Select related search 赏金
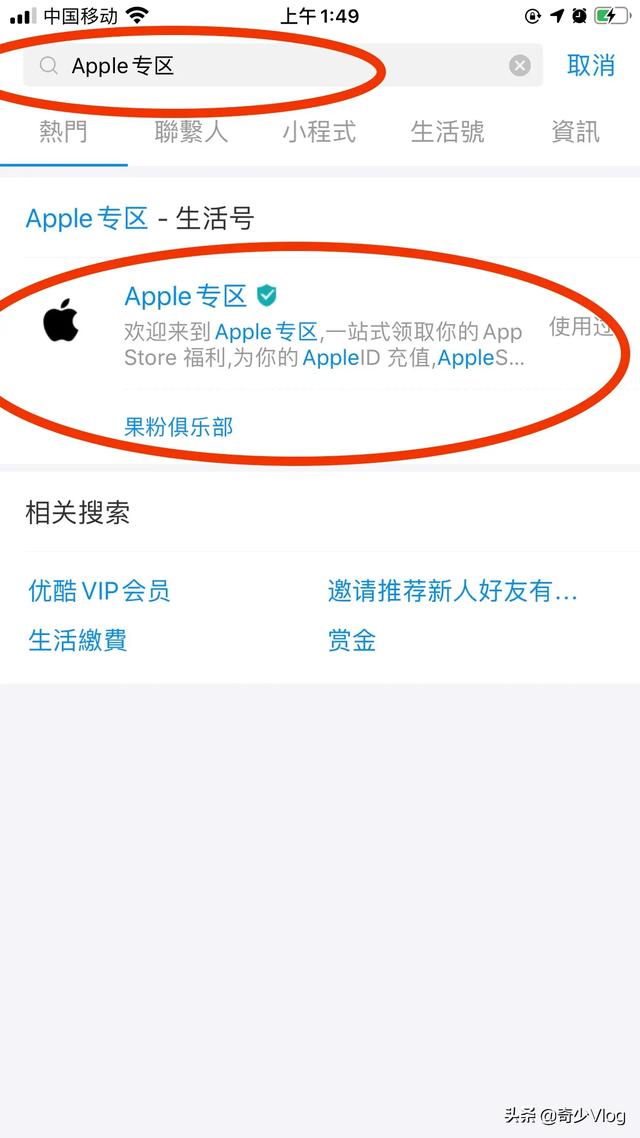 click(352, 640)
